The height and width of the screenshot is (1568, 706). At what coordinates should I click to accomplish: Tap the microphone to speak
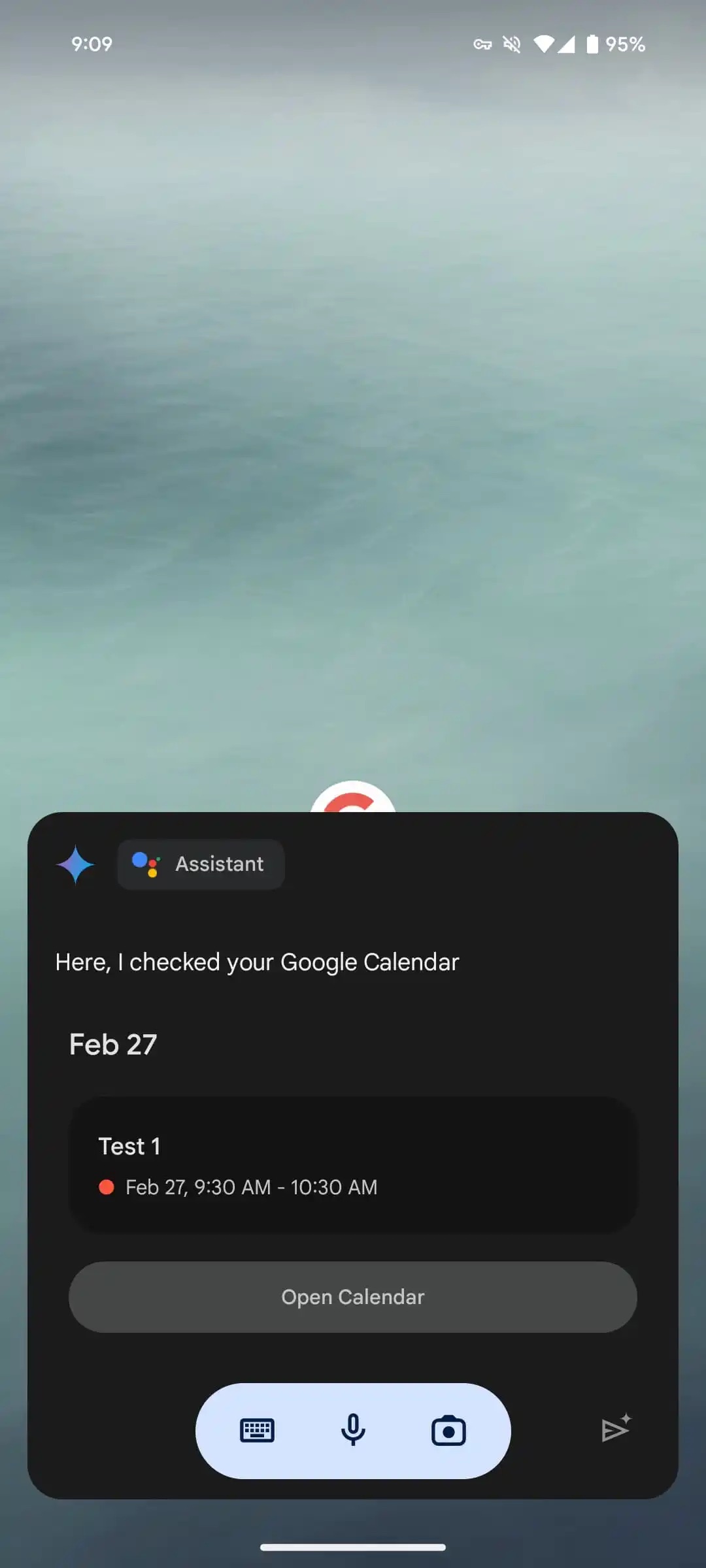(x=353, y=1431)
